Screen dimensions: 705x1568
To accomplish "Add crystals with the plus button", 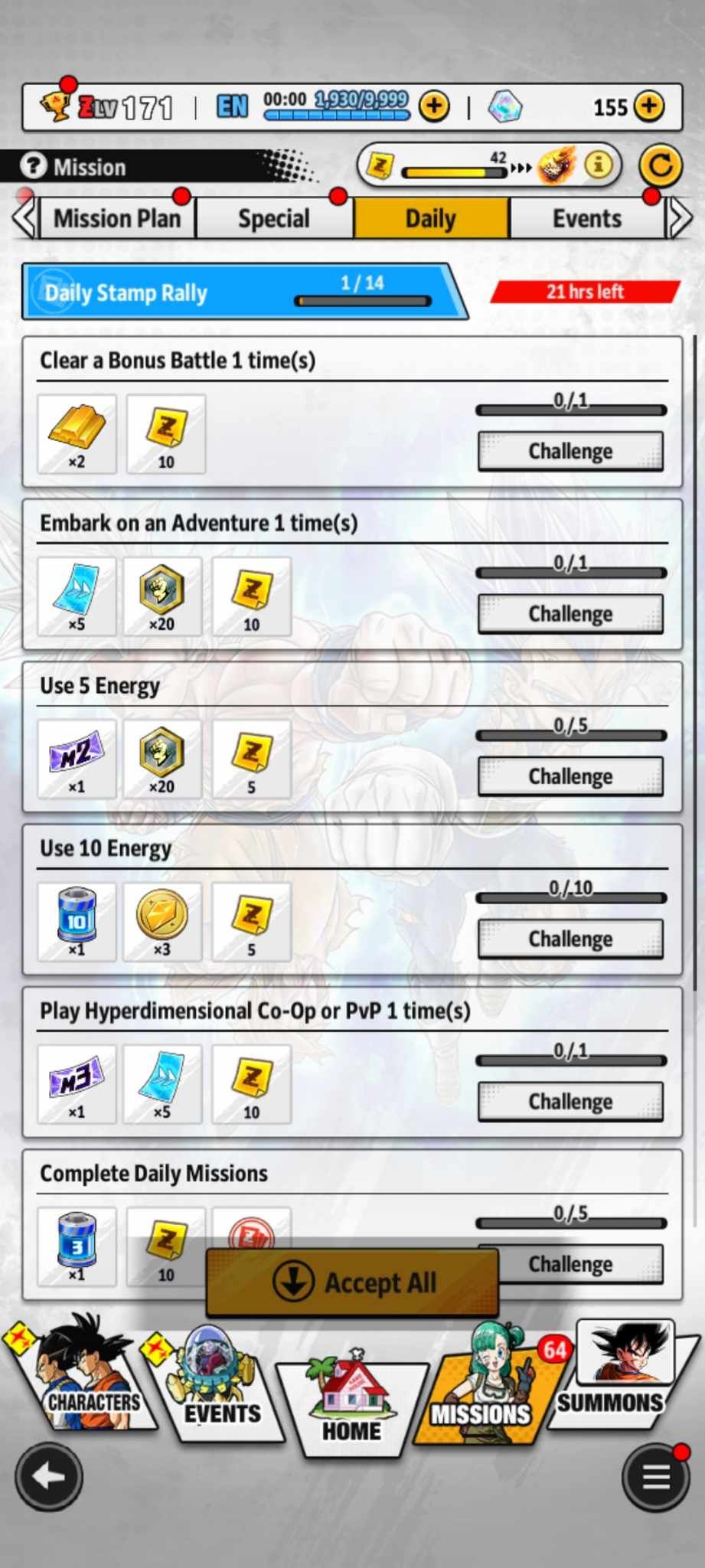I will tap(649, 106).
